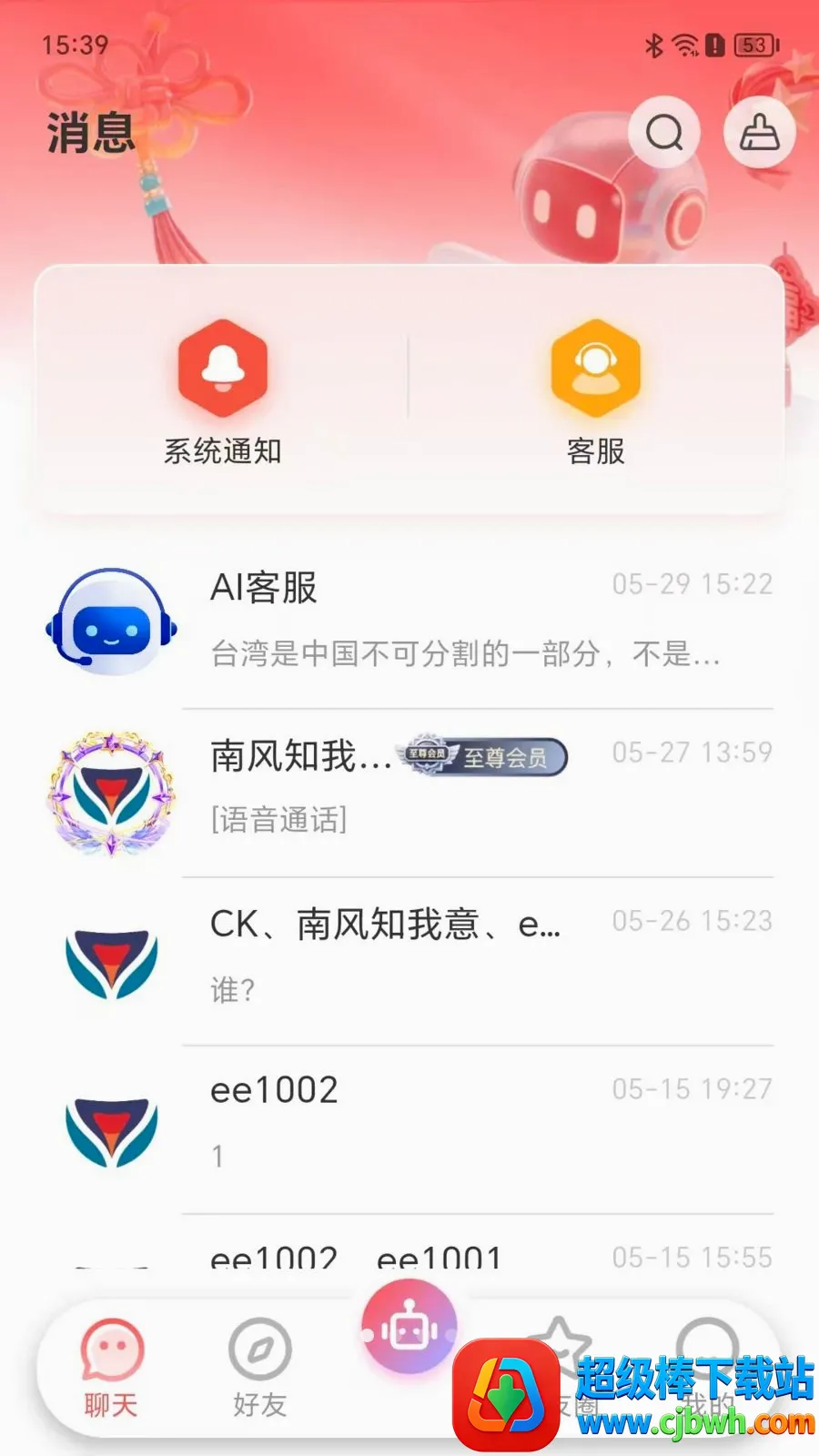
Task: Open the group chat starting with CK
Action: (x=409, y=962)
